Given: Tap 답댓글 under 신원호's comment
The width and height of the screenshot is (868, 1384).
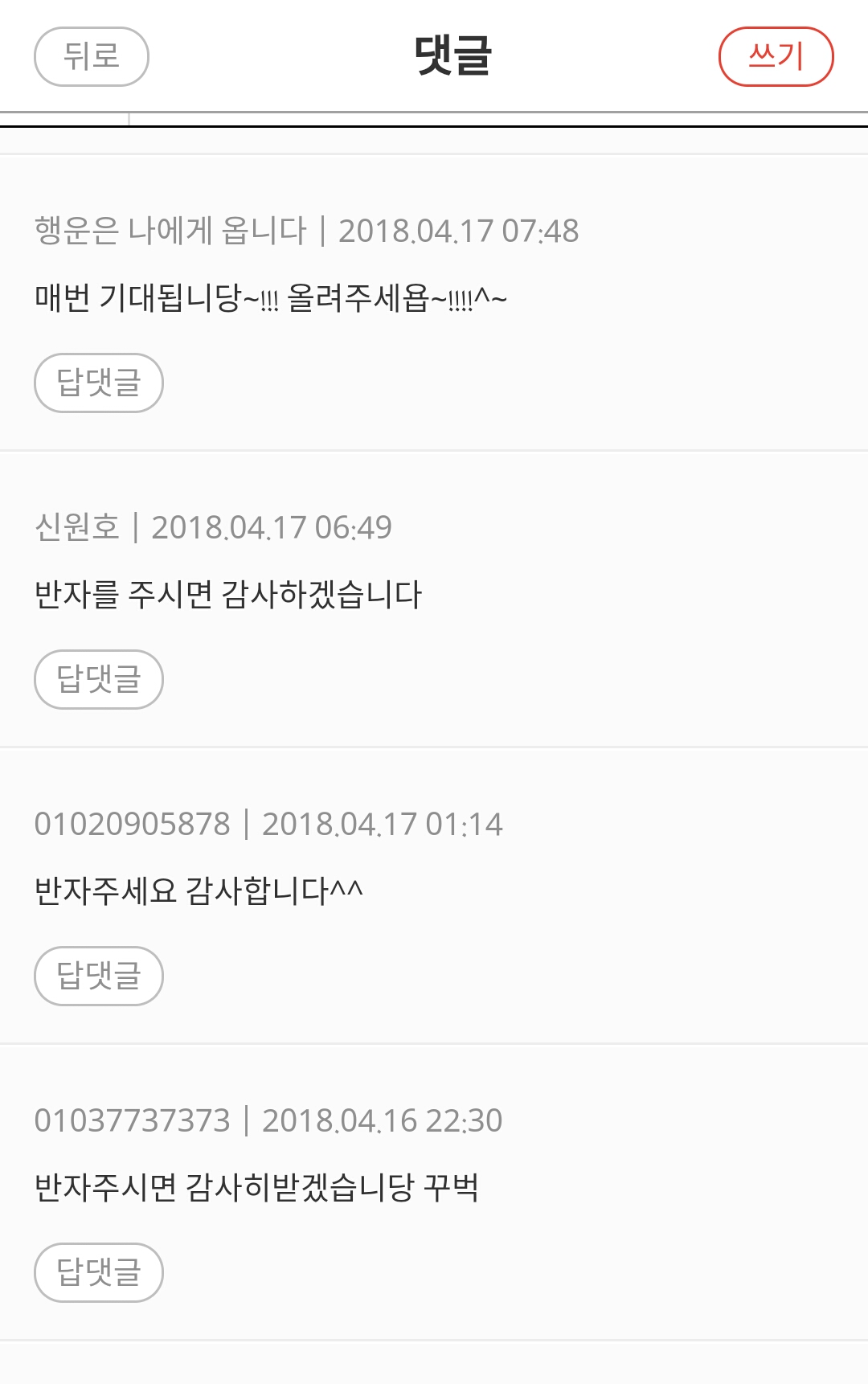Looking at the screenshot, I should click(99, 679).
